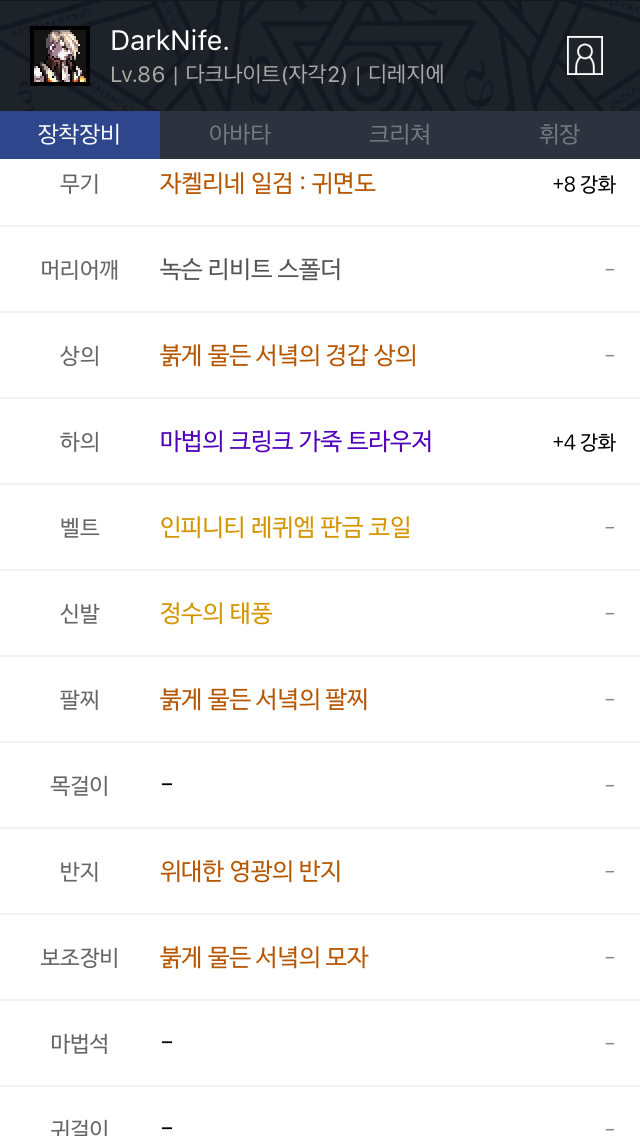View ring item 위대한 영광의 반지
This screenshot has width=640, height=1136.
point(251,871)
